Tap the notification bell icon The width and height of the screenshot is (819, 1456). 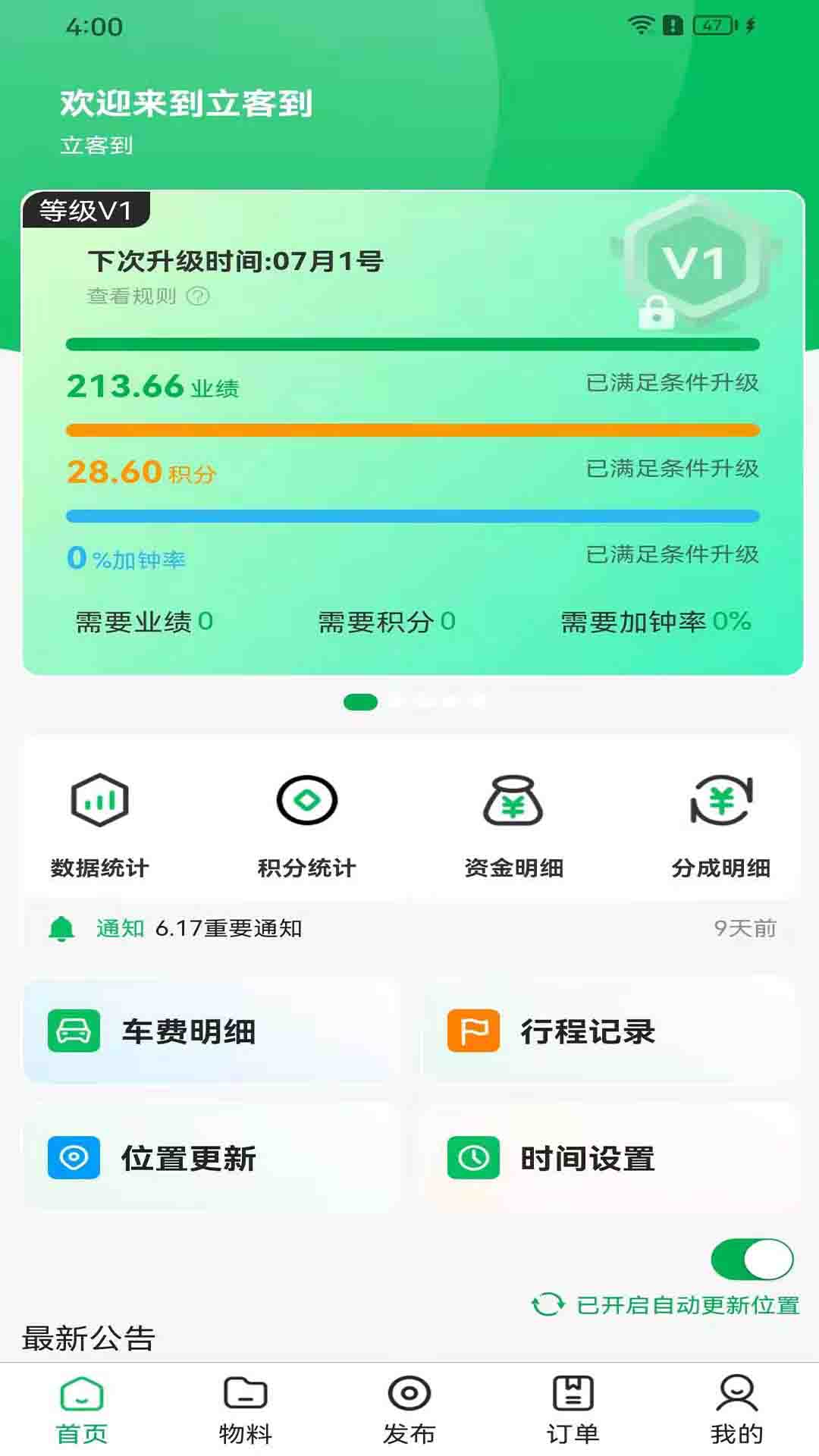coord(59,927)
